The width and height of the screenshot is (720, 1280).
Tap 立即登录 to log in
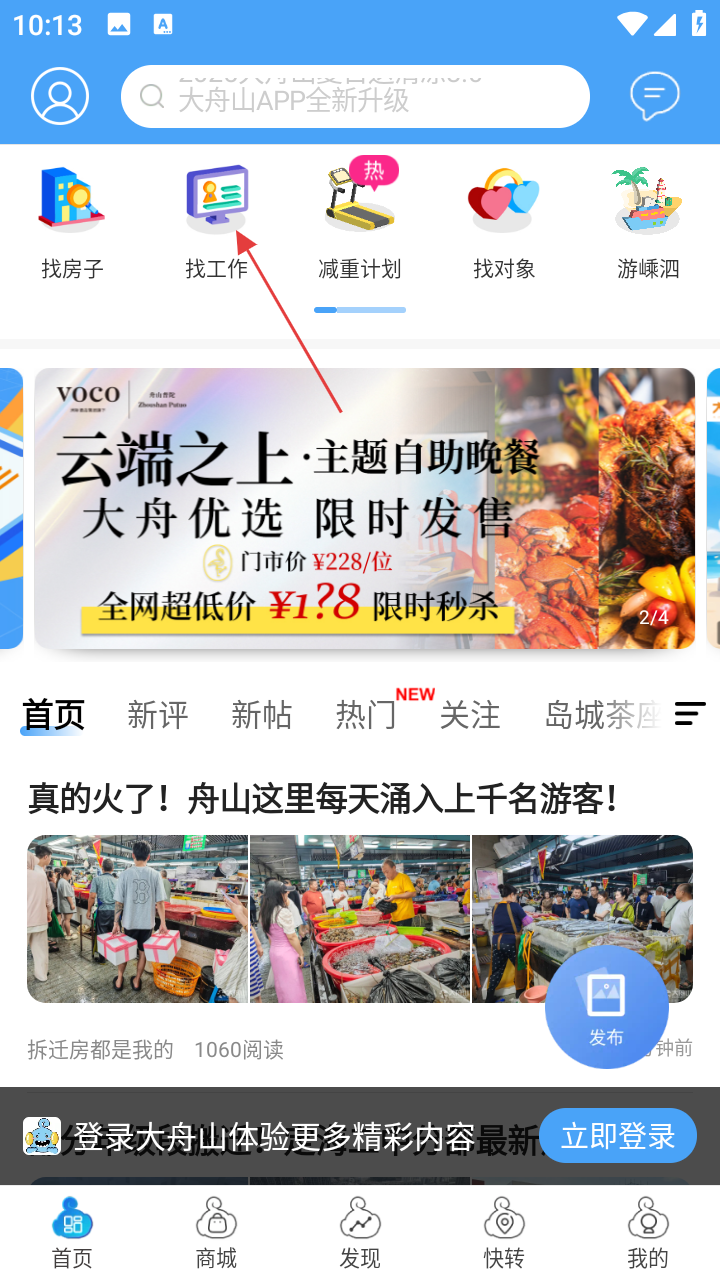(x=618, y=1136)
